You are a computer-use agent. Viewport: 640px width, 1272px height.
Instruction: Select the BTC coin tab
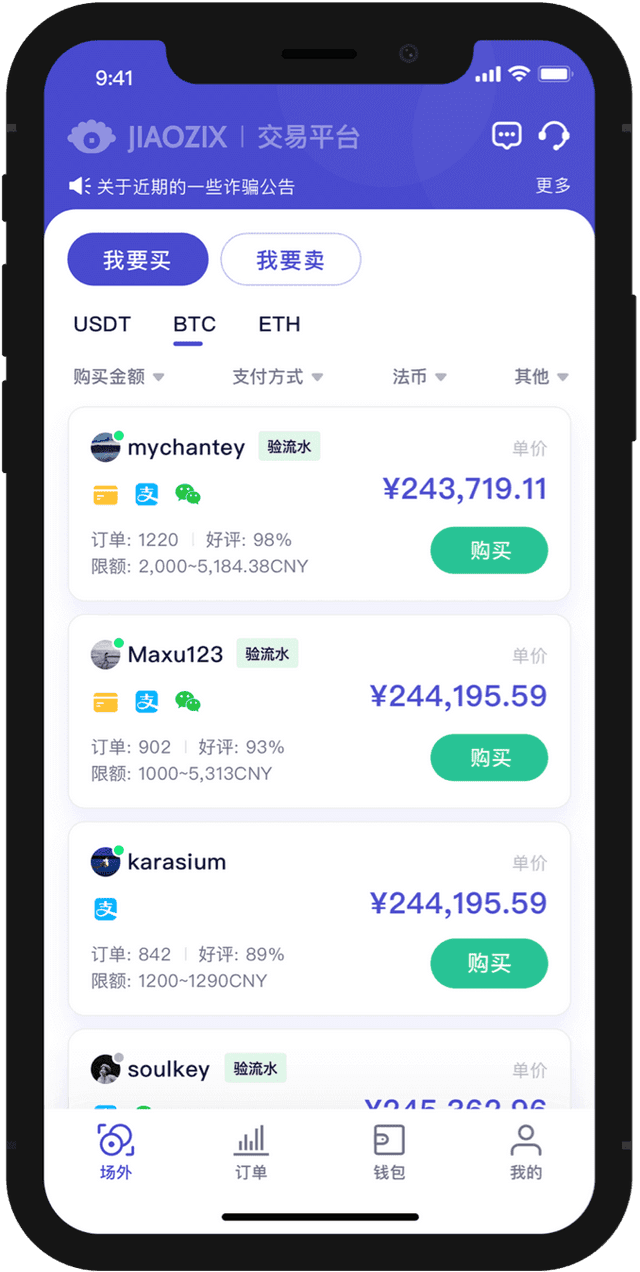pyautogui.click(x=194, y=324)
